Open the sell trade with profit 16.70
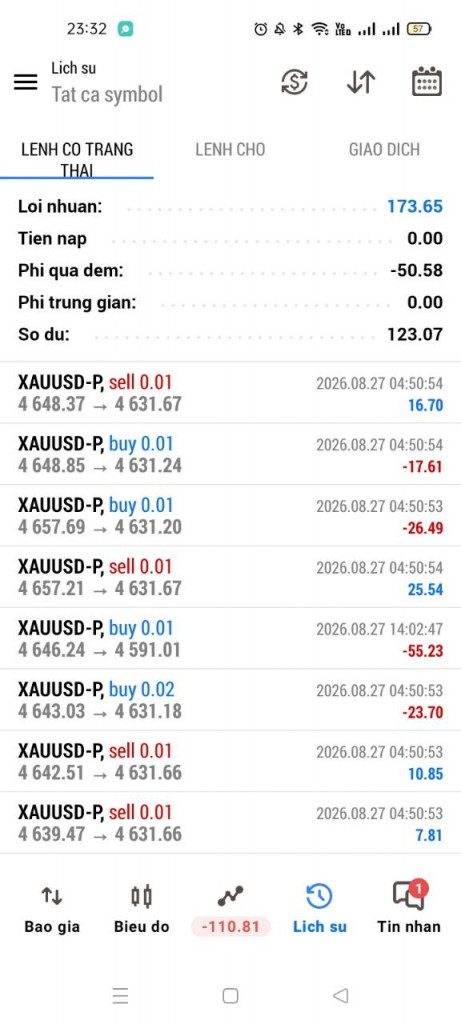Image resolution: width=461 pixels, height=1024 pixels. click(x=230, y=393)
